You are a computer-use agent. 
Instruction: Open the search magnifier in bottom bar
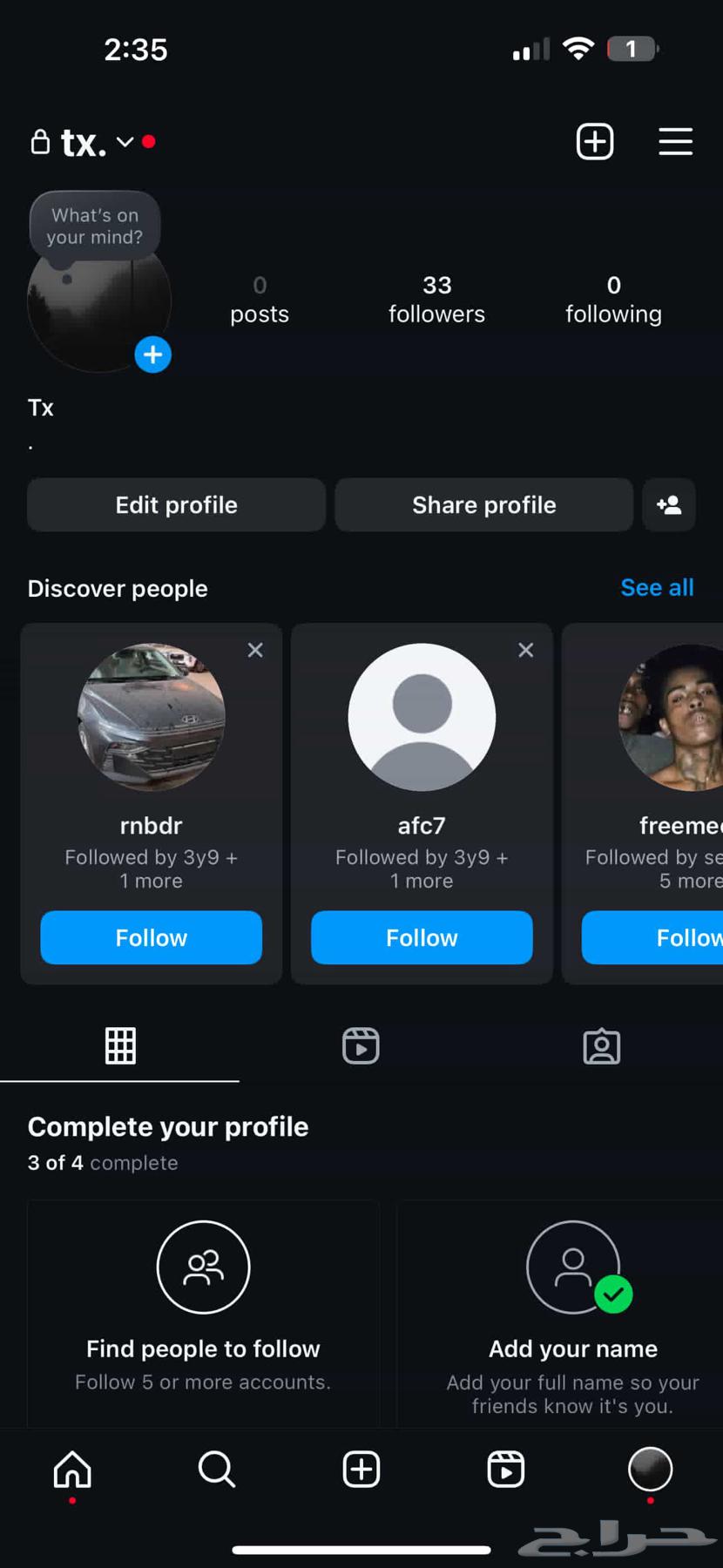pyautogui.click(x=216, y=1470)
